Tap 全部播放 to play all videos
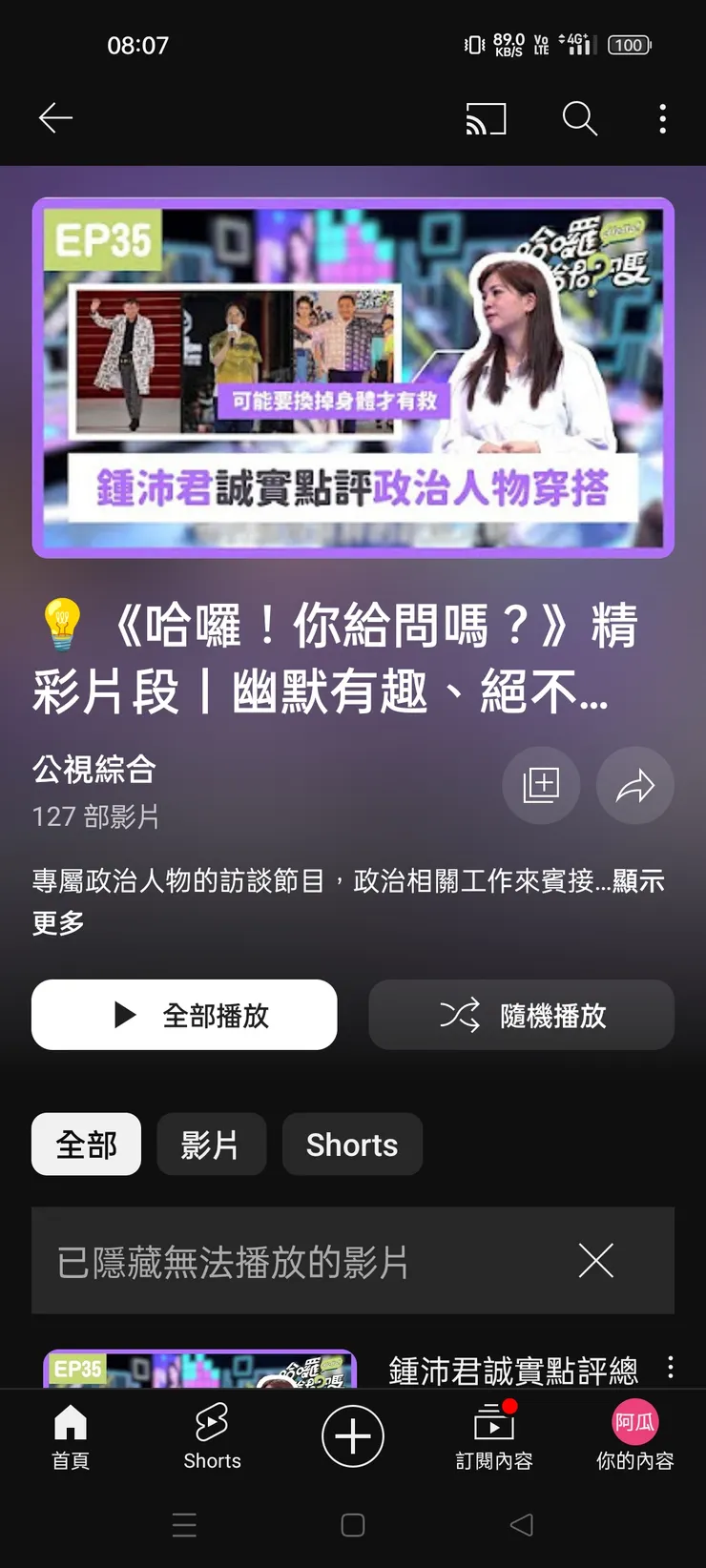Viewport: 706px width, 1568px height. click(184, 1015)
